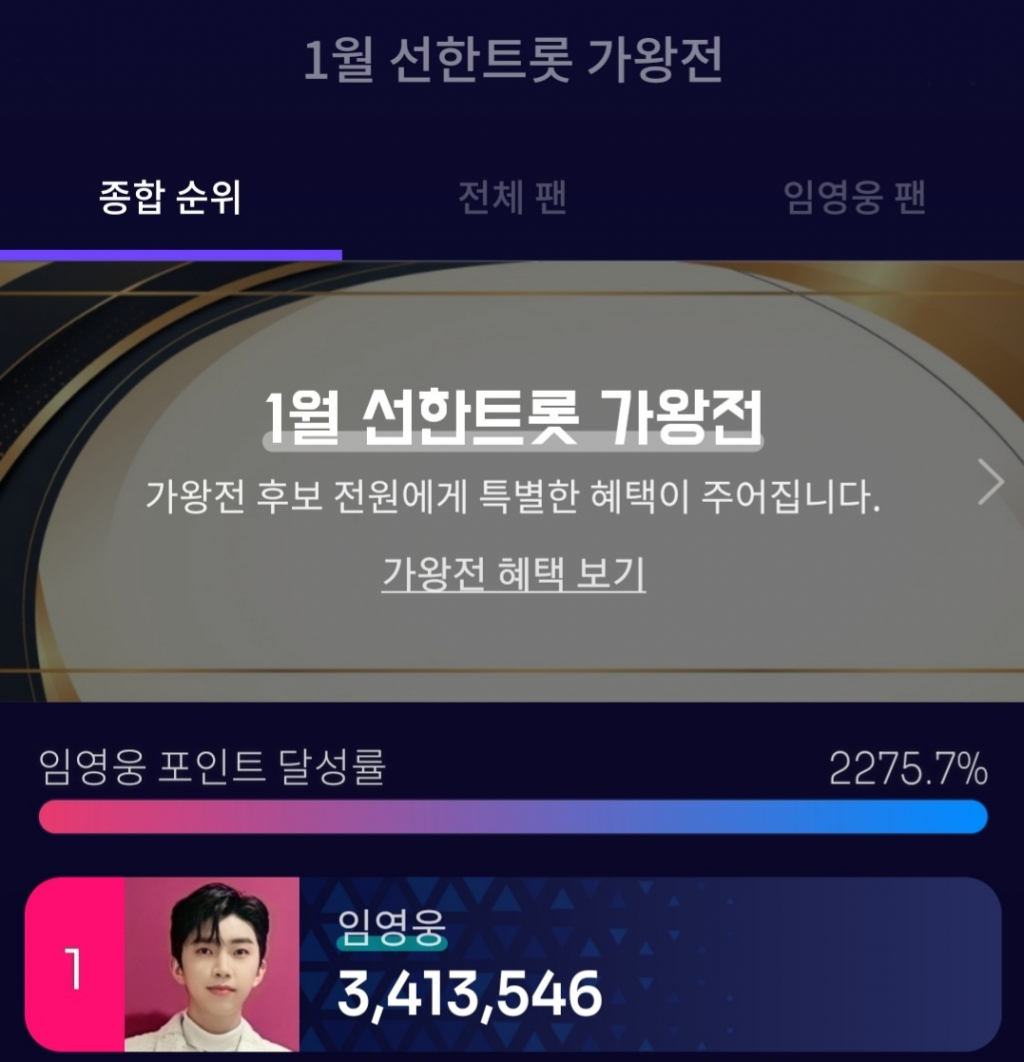Switch to the 전체 팬 tab
This screenshot has width=1024, height=1062.
512,198
